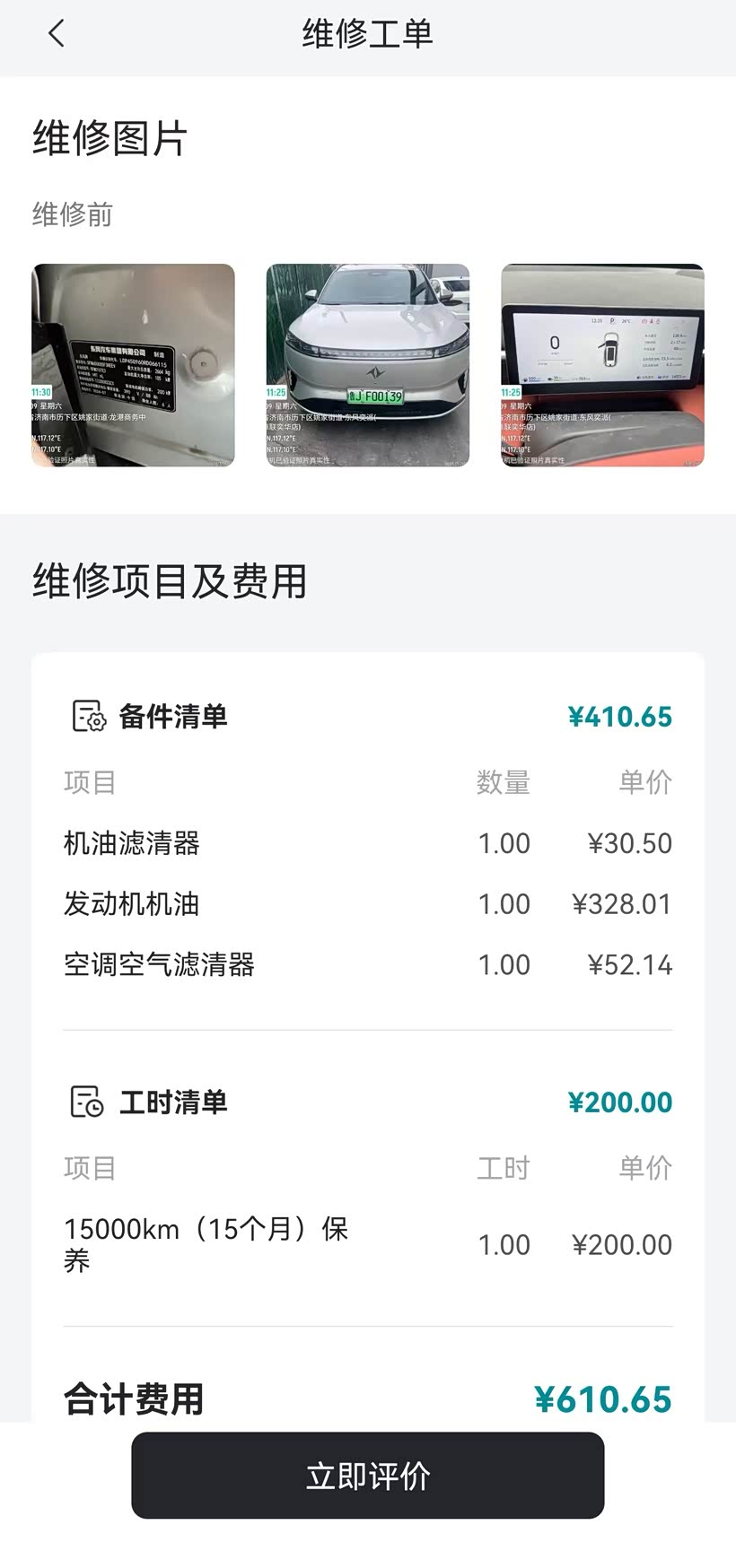Open the dashboard screen photo thumbnail
The image size is (736, 1568).
602,365
